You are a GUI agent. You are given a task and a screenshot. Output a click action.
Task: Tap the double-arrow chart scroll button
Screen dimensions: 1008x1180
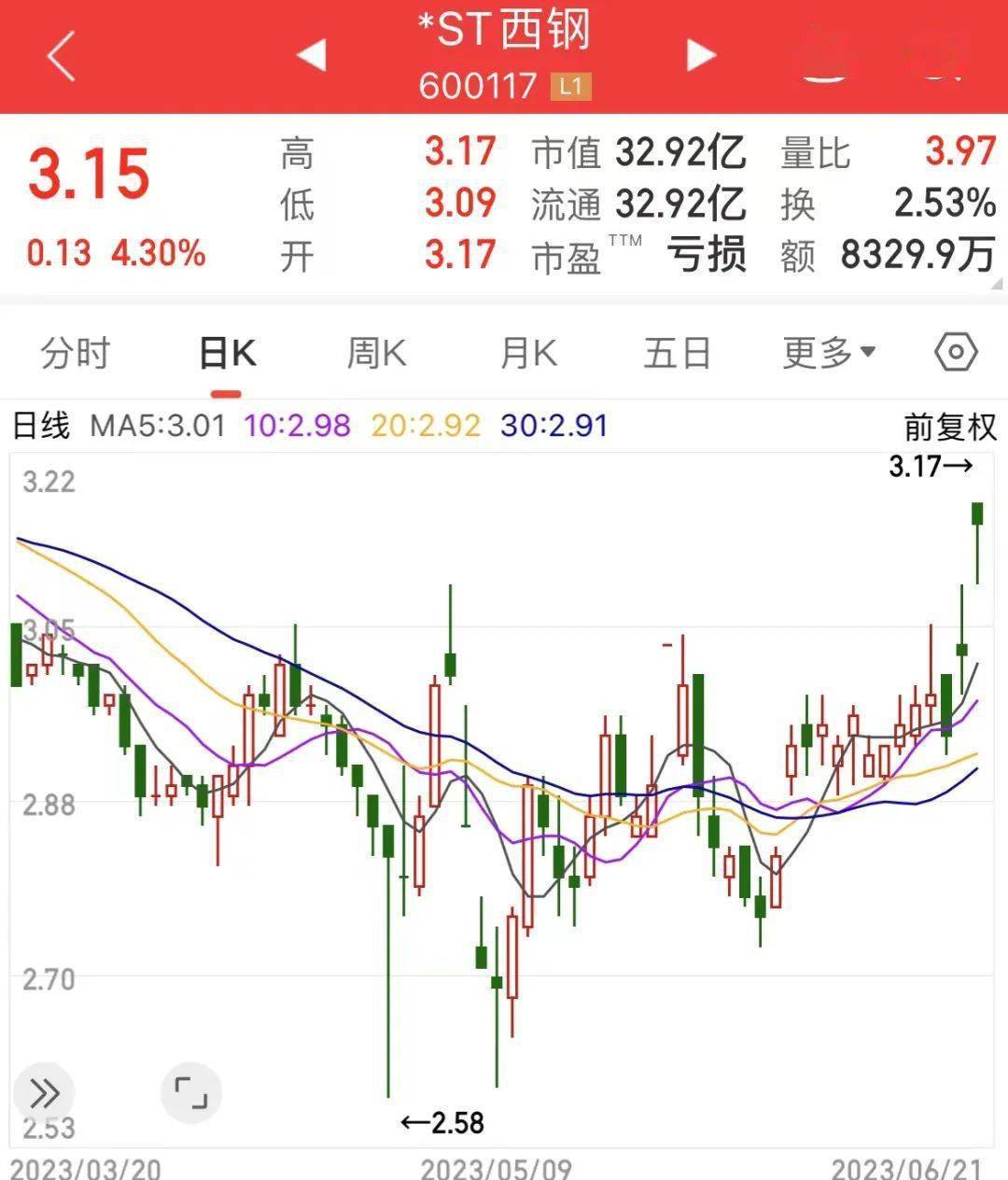click(x=43, y=1092)
